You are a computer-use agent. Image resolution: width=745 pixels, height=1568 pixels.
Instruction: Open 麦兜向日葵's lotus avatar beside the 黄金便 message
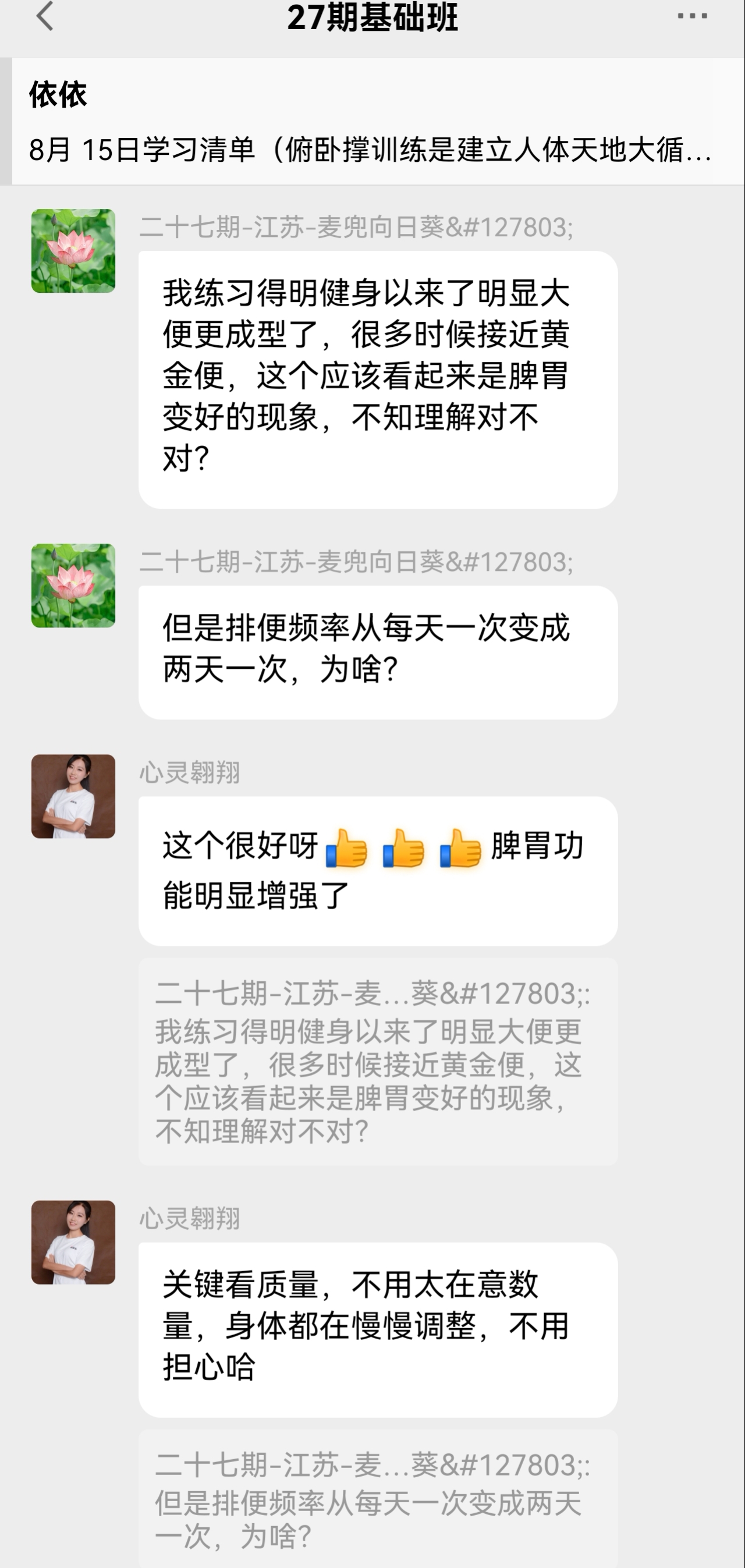tap(73, 251)
